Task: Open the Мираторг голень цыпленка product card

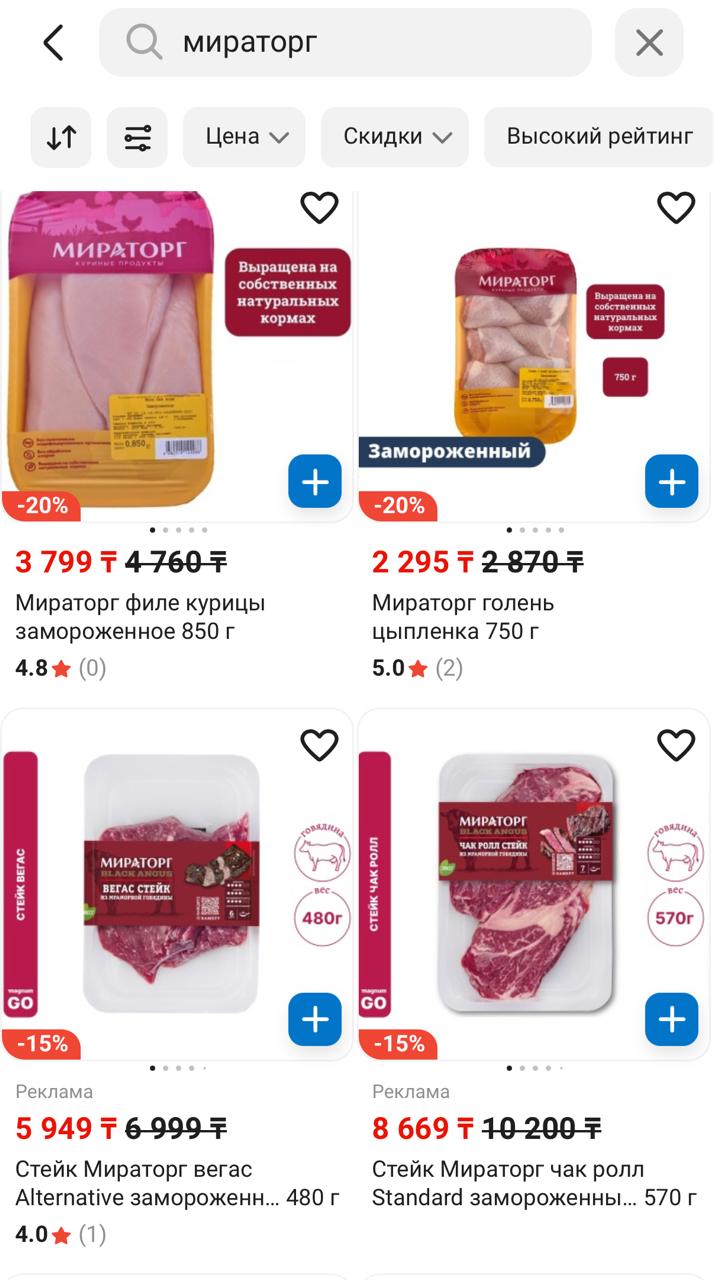Action: pos(463,617)
